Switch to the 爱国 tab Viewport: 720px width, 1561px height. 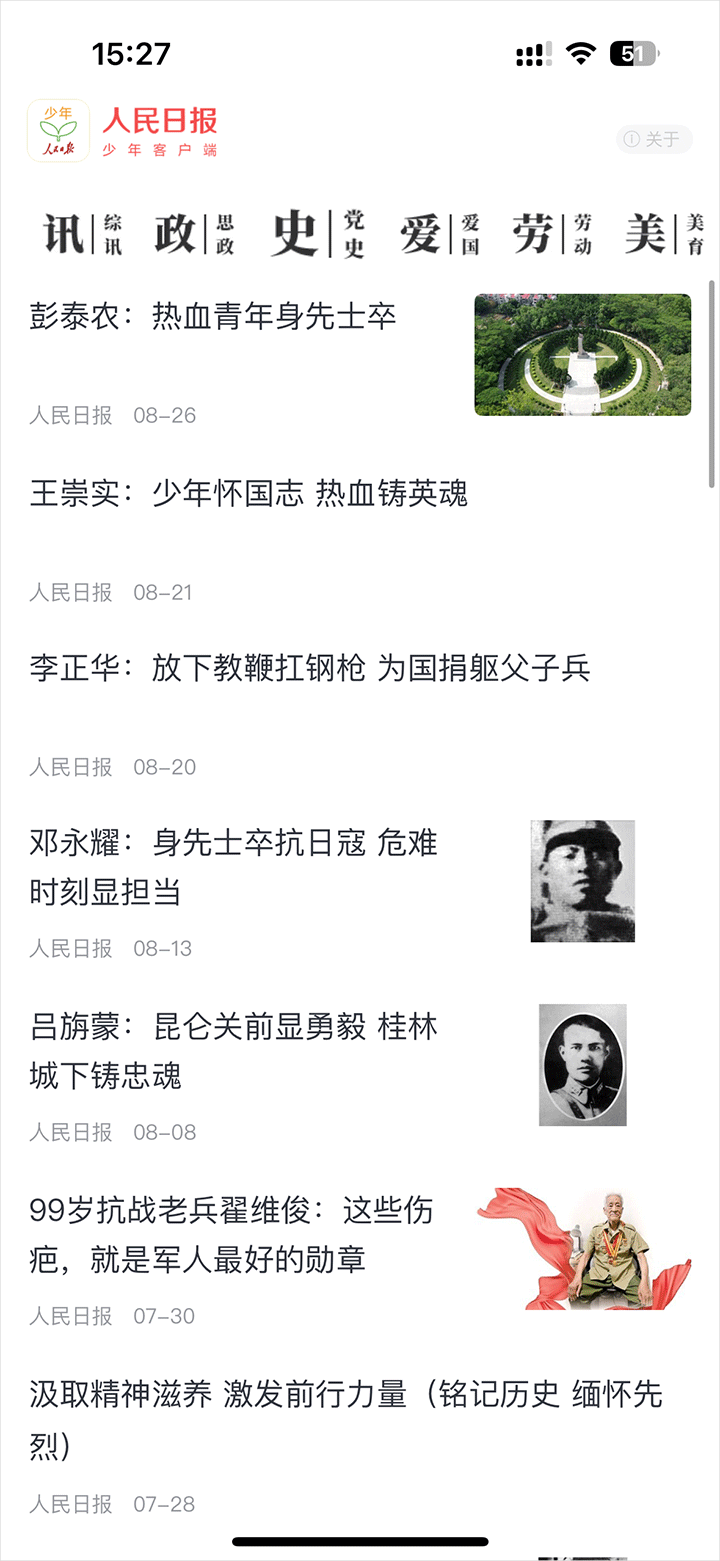tap(440, 234)
